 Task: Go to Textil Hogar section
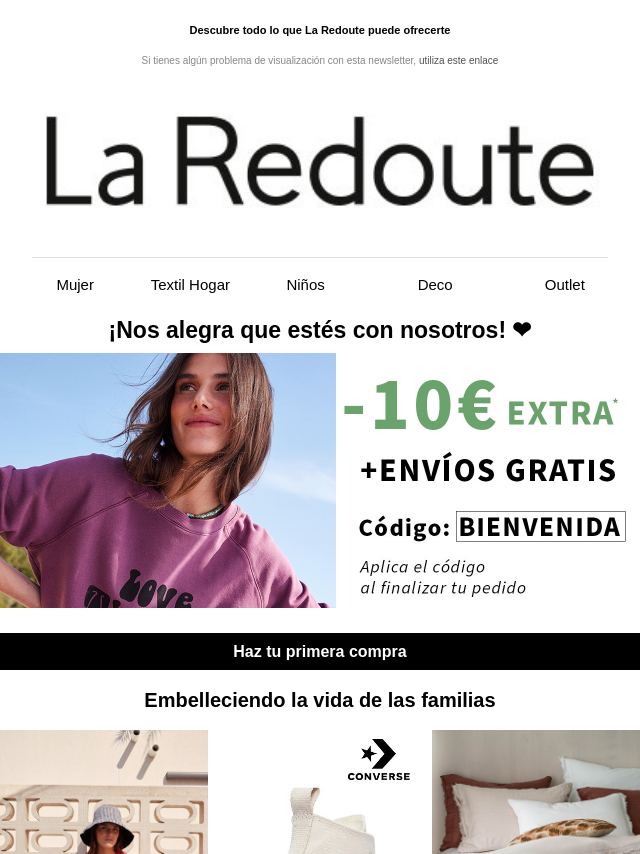190,285
